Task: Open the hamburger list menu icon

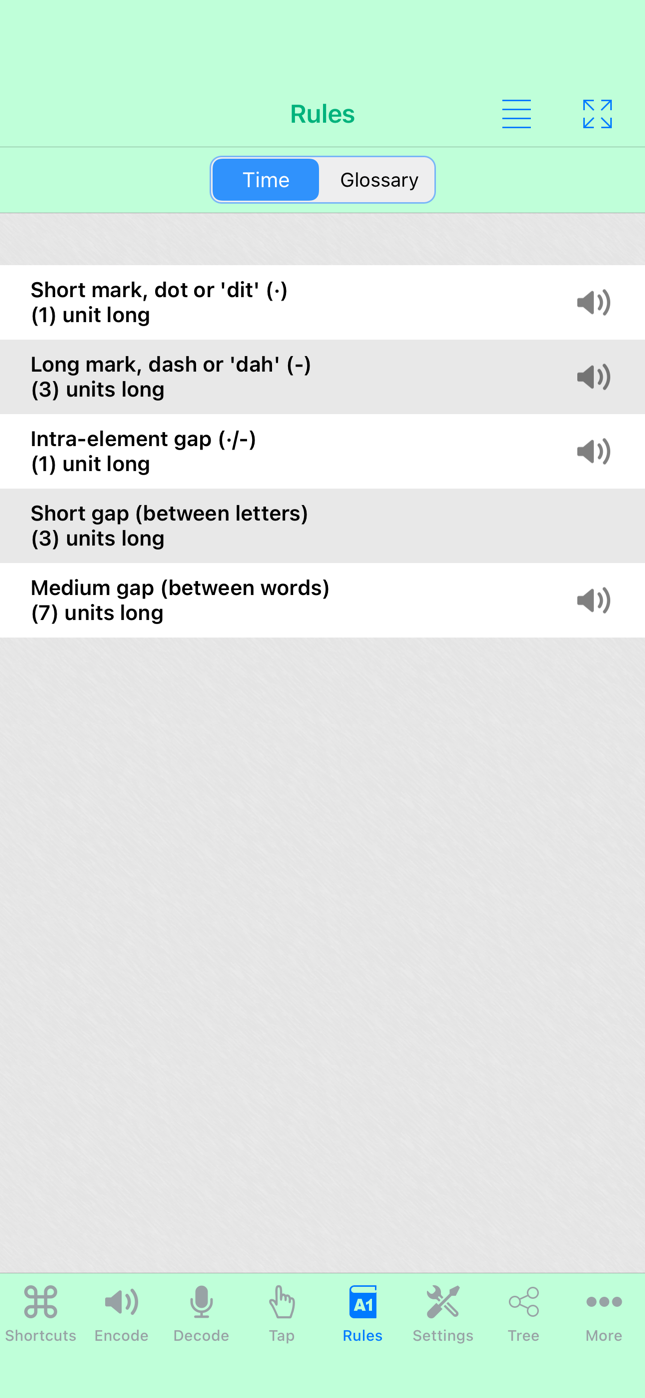Action: [x=516, y=114]
